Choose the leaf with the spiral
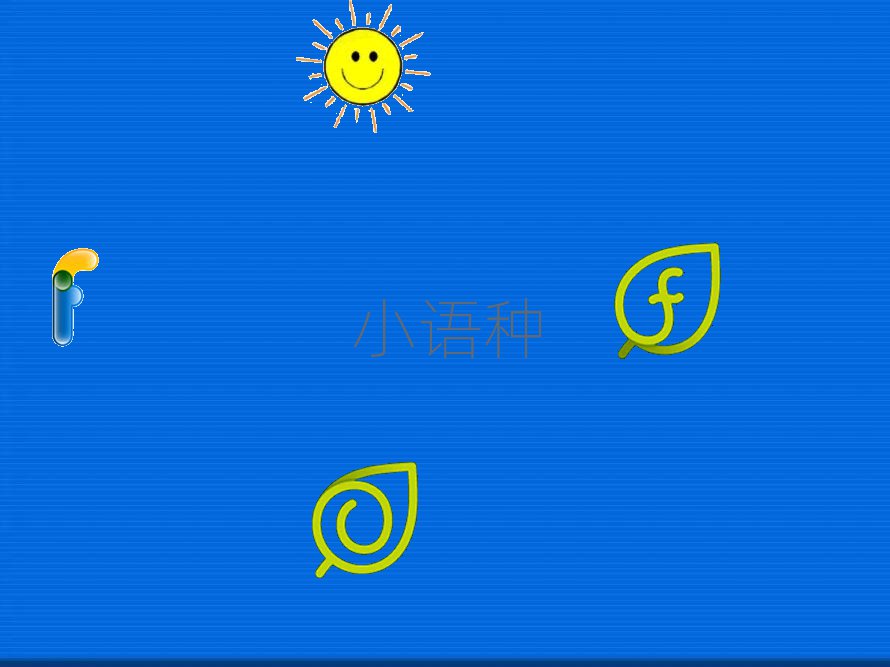Image resolution: width=890 pixels, height=667 pixels. coord(365,518)
